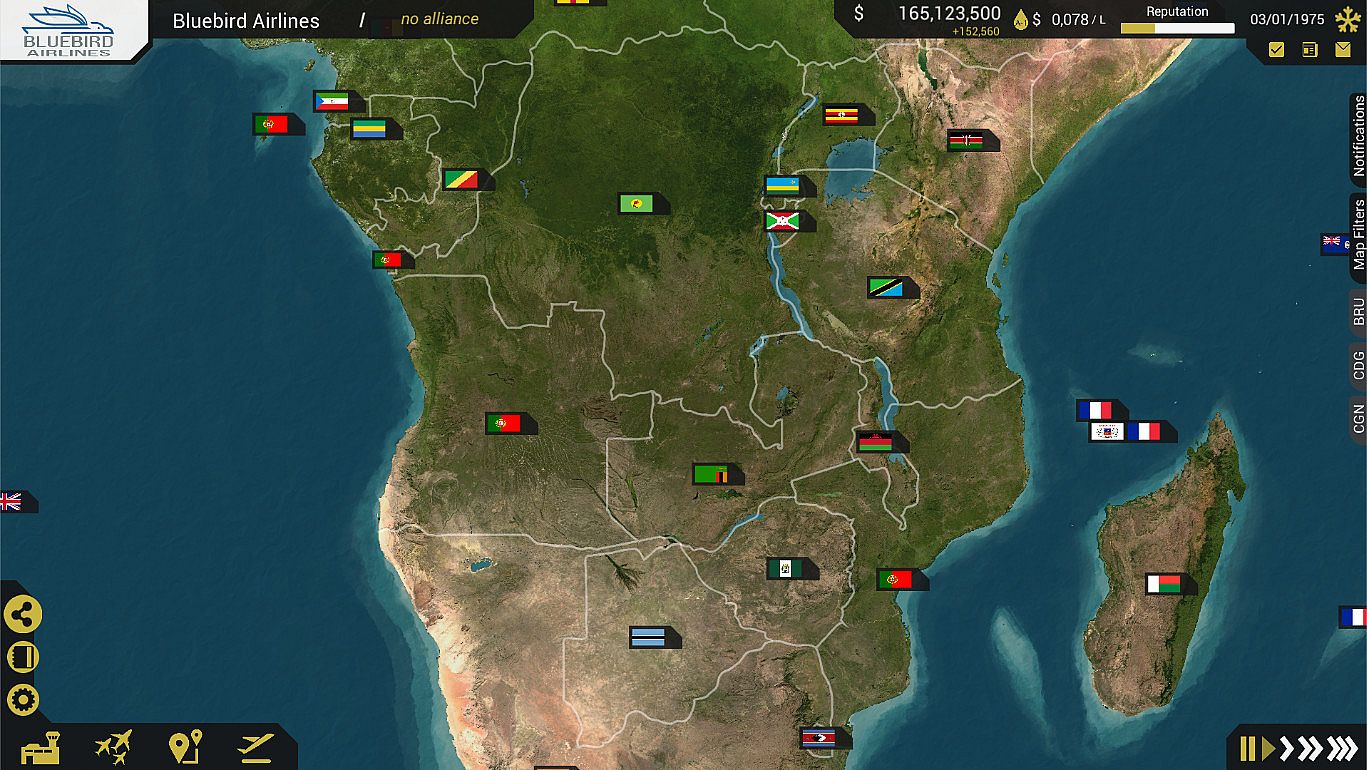Screen dimensions: 1367x770
Task: Select the BRU airport tab
Action: [x=1358, y=311]
